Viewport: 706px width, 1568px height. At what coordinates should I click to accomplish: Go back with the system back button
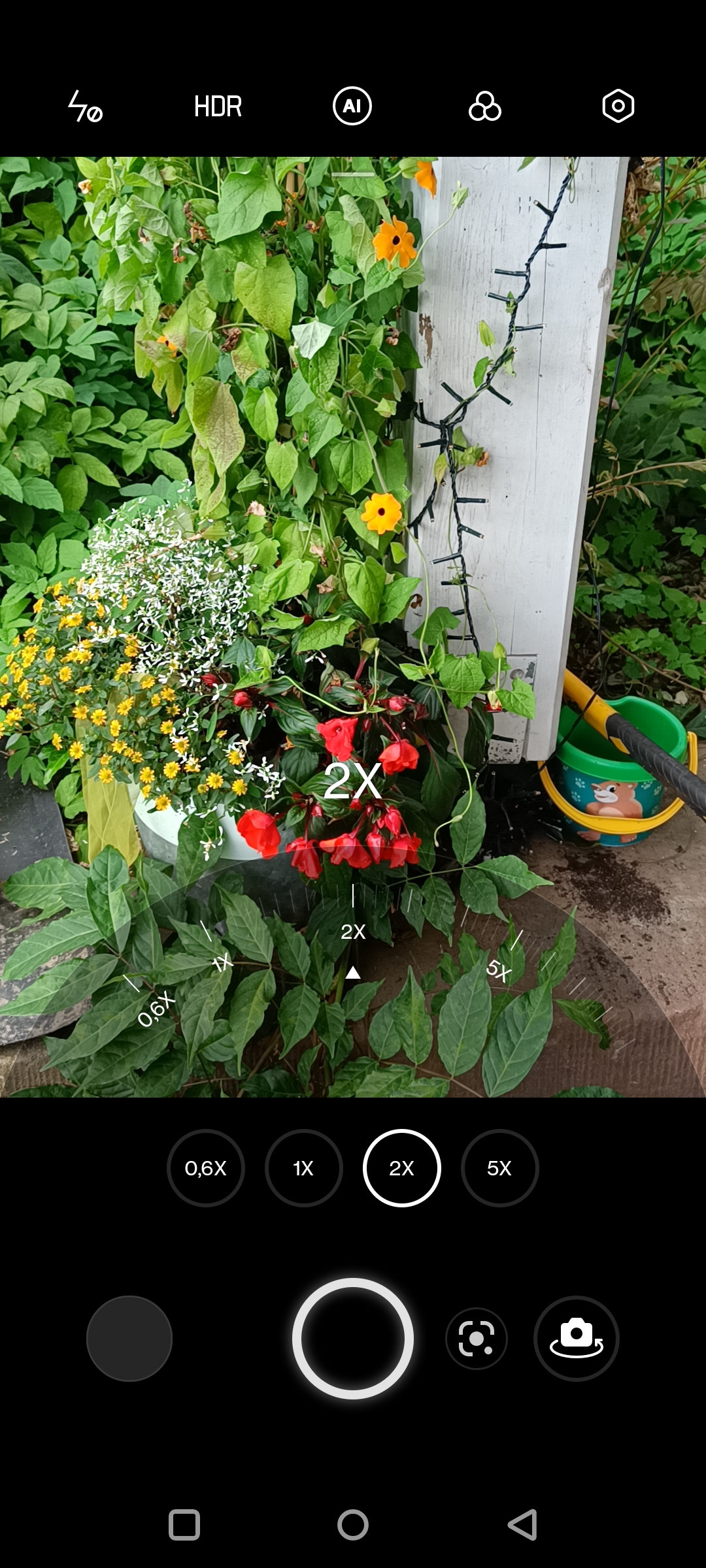coord(522,1525)
